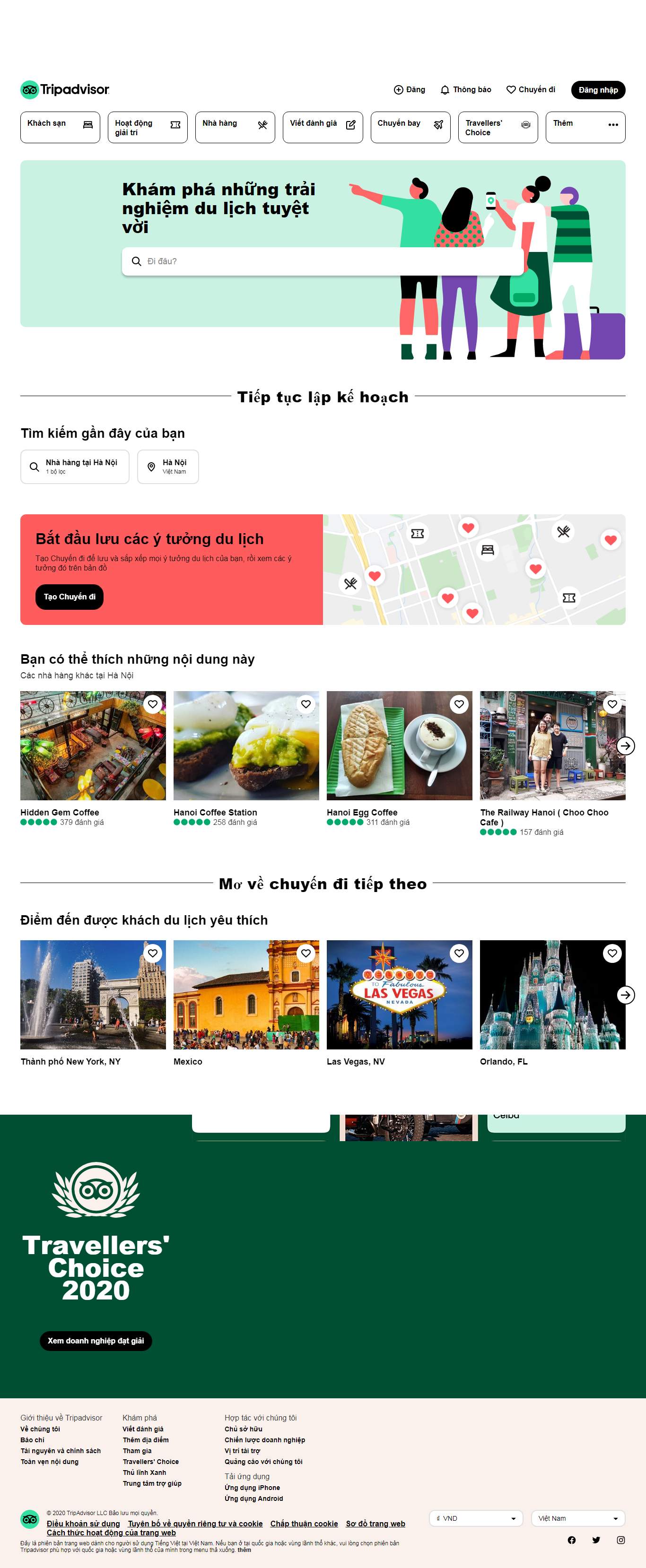Click the fork-and-knife icon on Nhà hàng

[262, 124]
